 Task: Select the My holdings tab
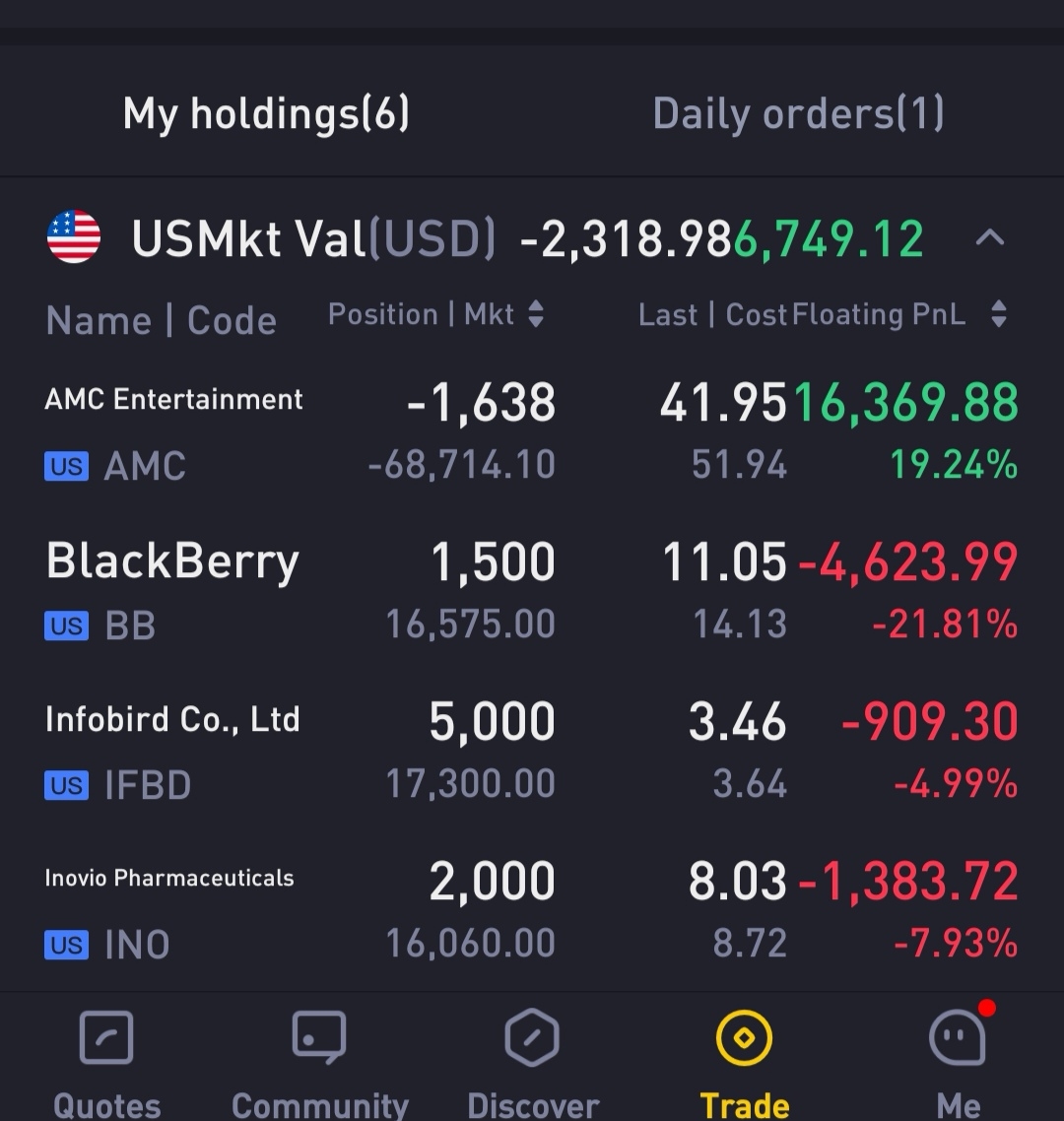click(266, 114)
